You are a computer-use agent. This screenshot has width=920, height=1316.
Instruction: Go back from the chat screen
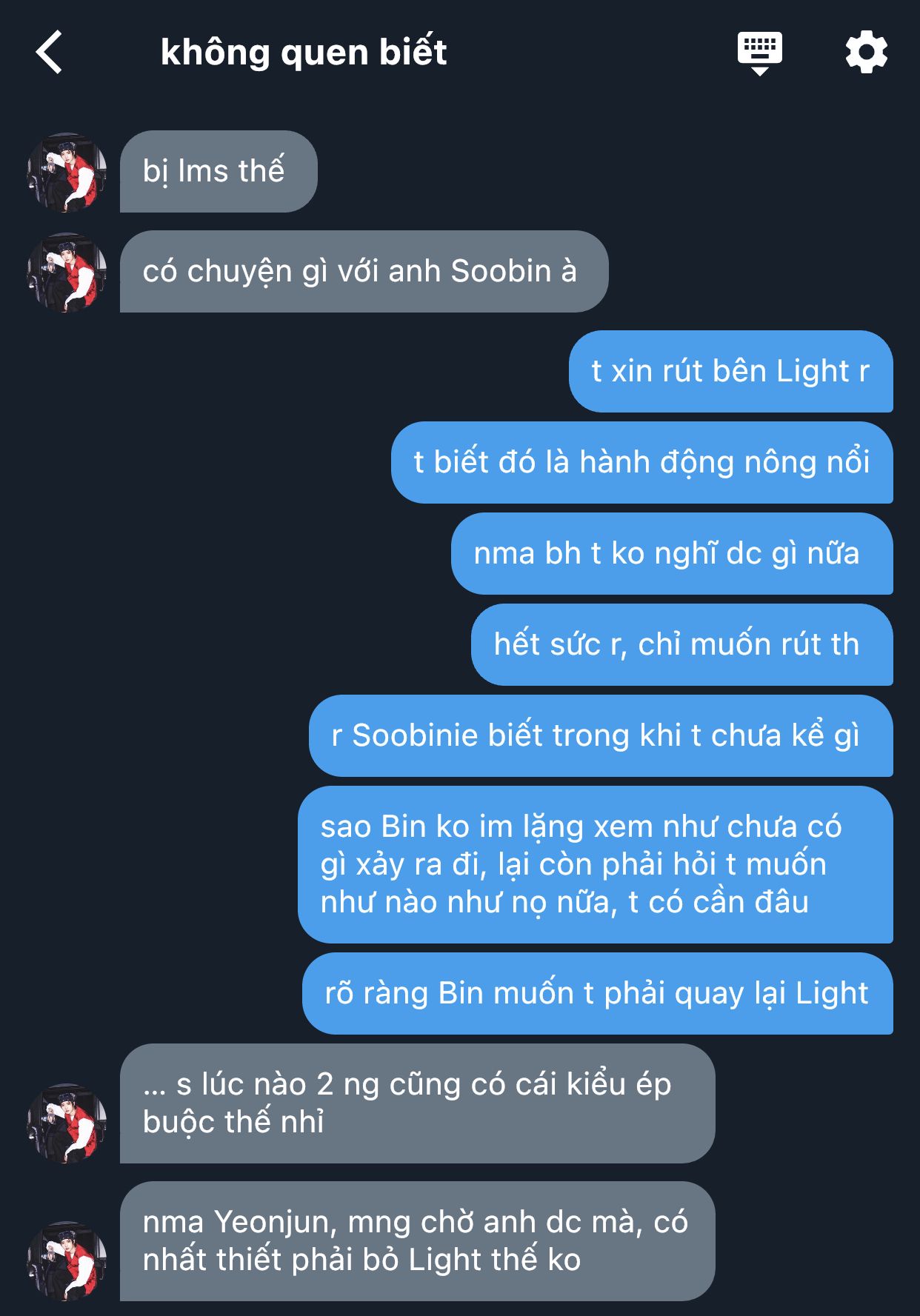49,53
